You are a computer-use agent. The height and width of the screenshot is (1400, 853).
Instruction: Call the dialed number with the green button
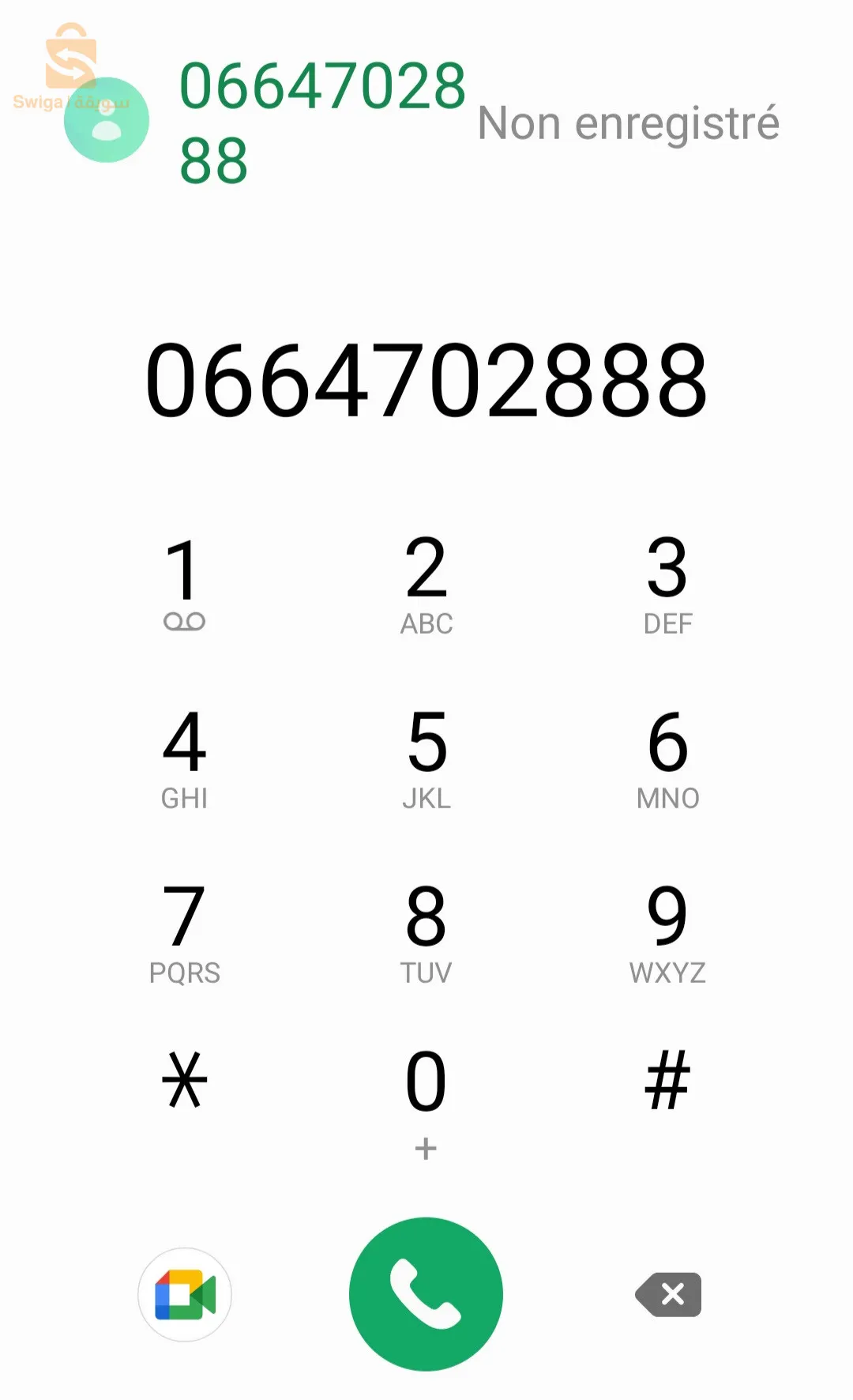(426, 1294)
